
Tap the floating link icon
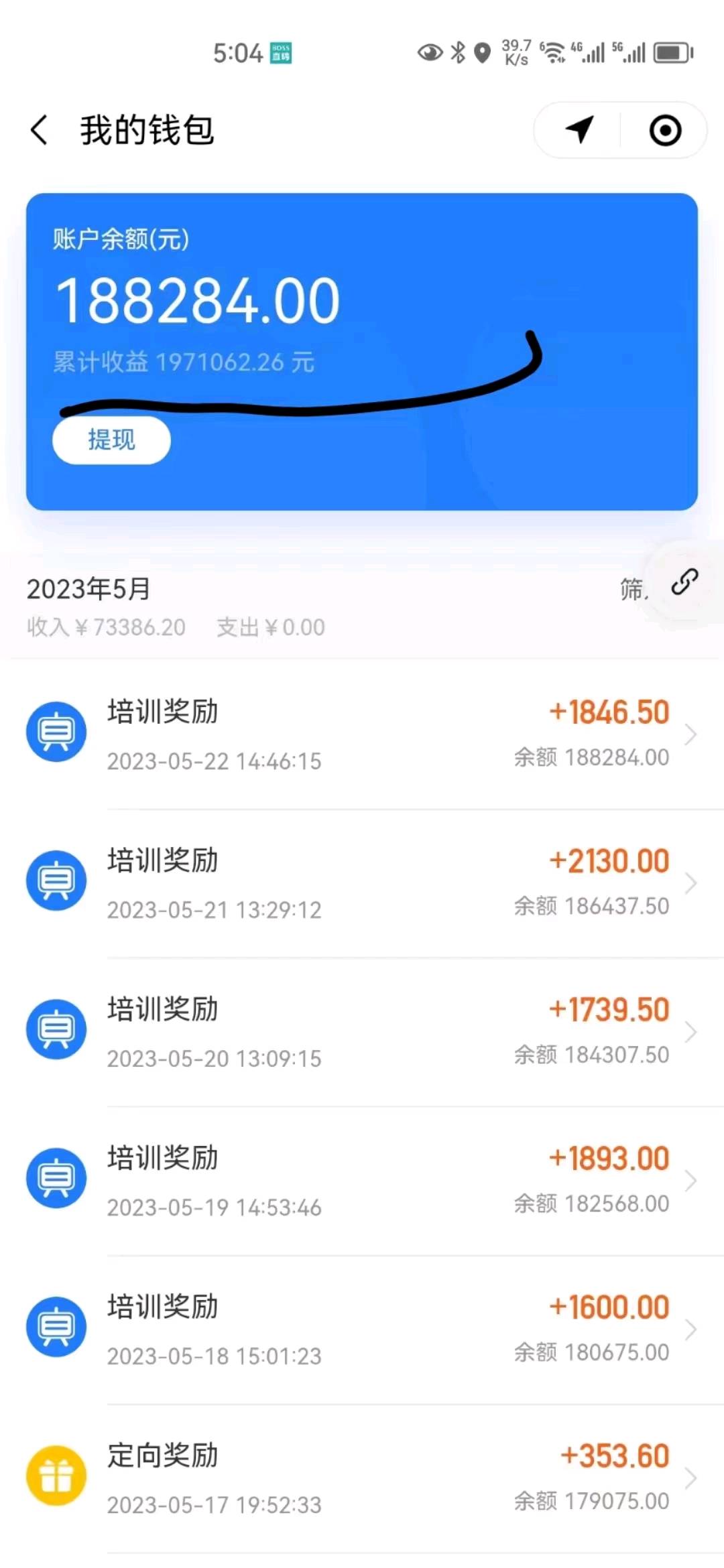684,582
